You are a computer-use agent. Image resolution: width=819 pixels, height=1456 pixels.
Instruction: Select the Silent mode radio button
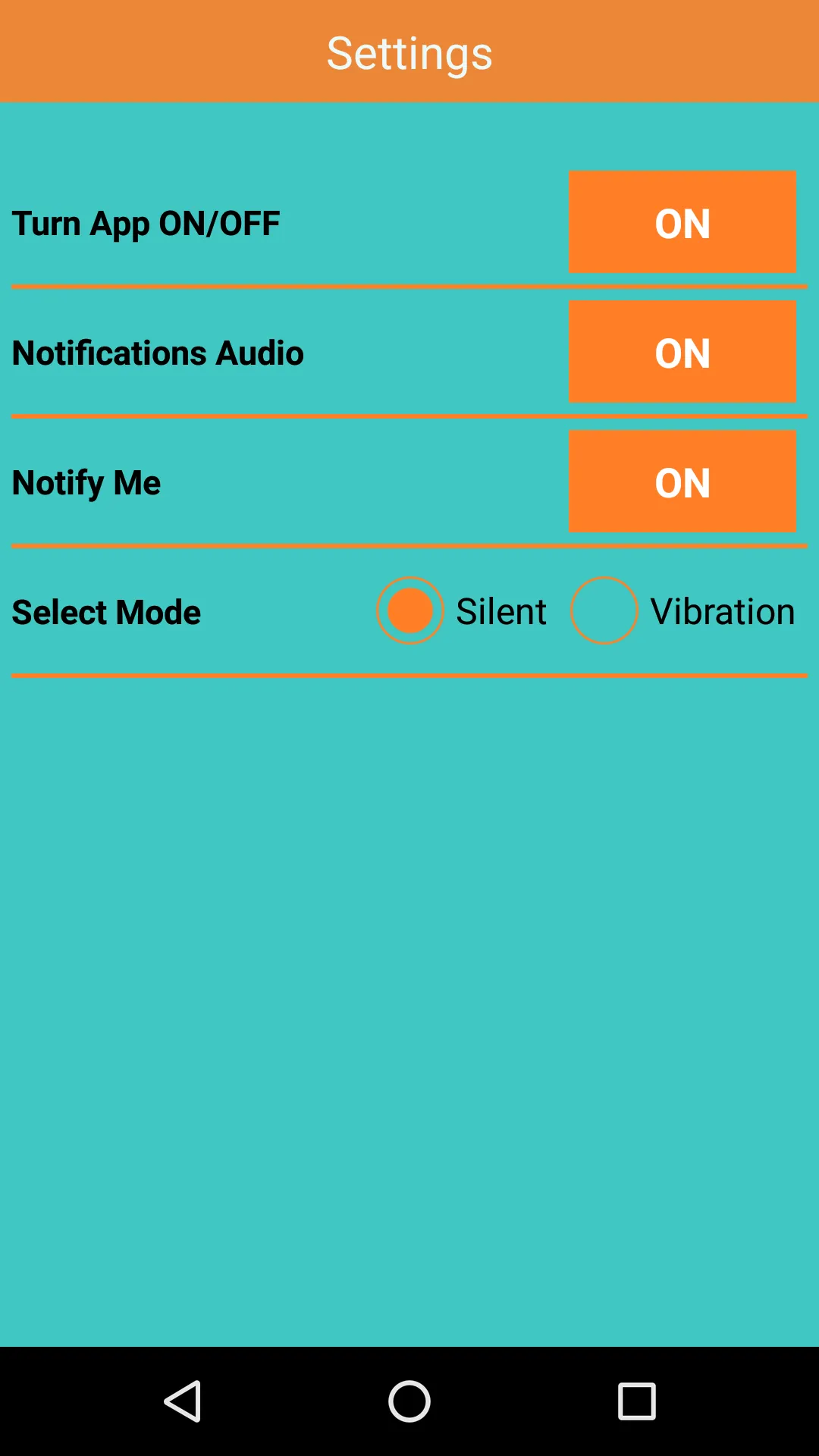(410, 610)
